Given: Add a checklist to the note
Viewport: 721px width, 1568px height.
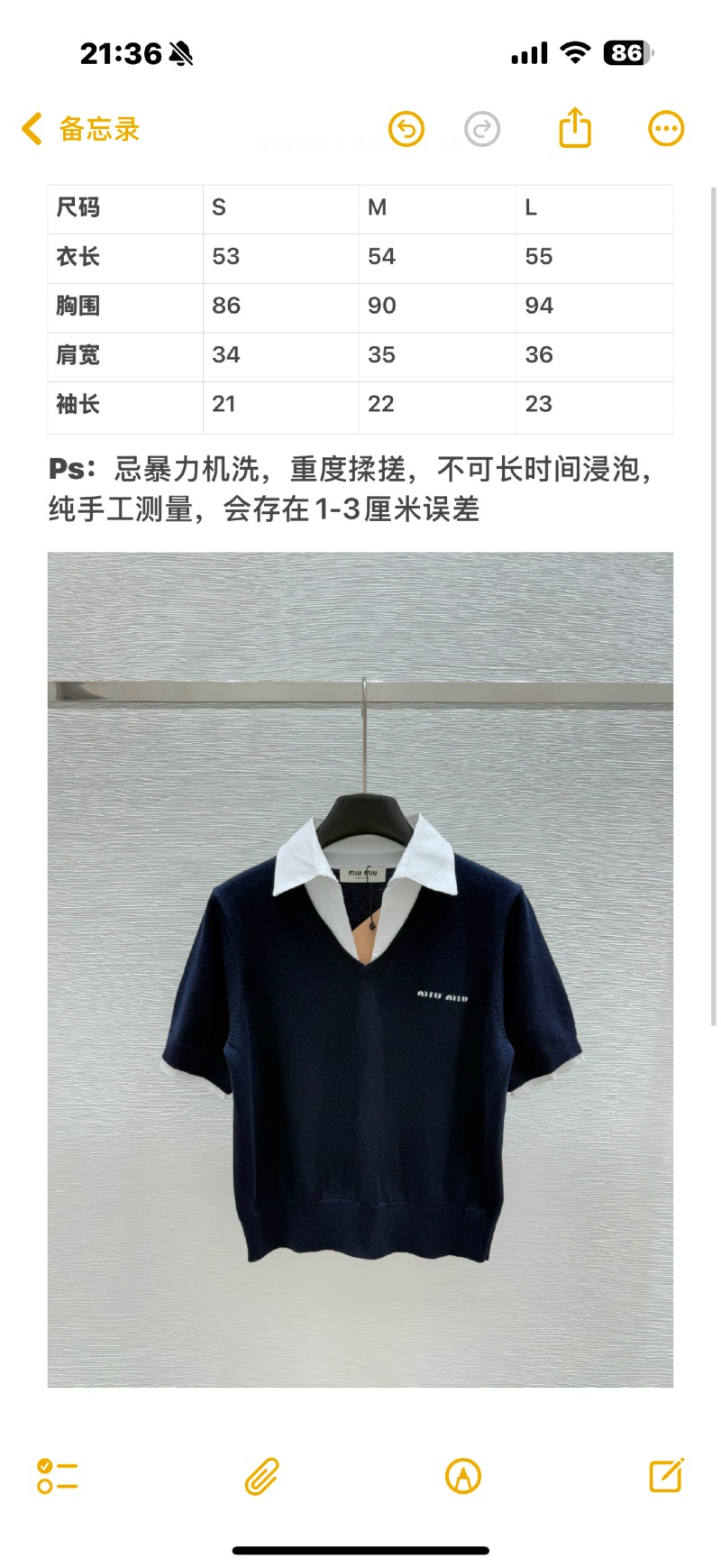Looking at the screenshot, I should pyautogui.click(x=57, y=1476).
